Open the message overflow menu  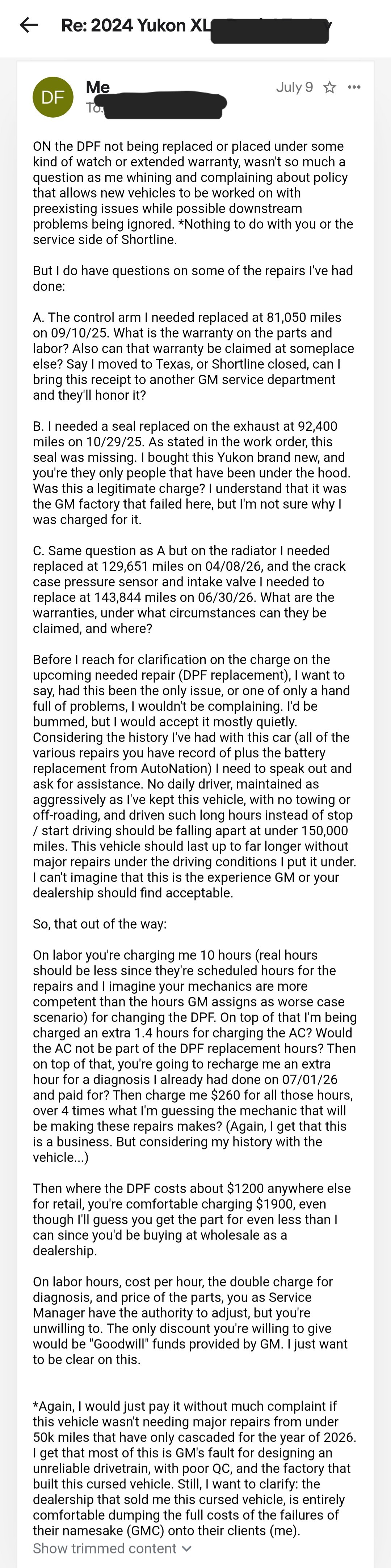[x=354, y=88]
